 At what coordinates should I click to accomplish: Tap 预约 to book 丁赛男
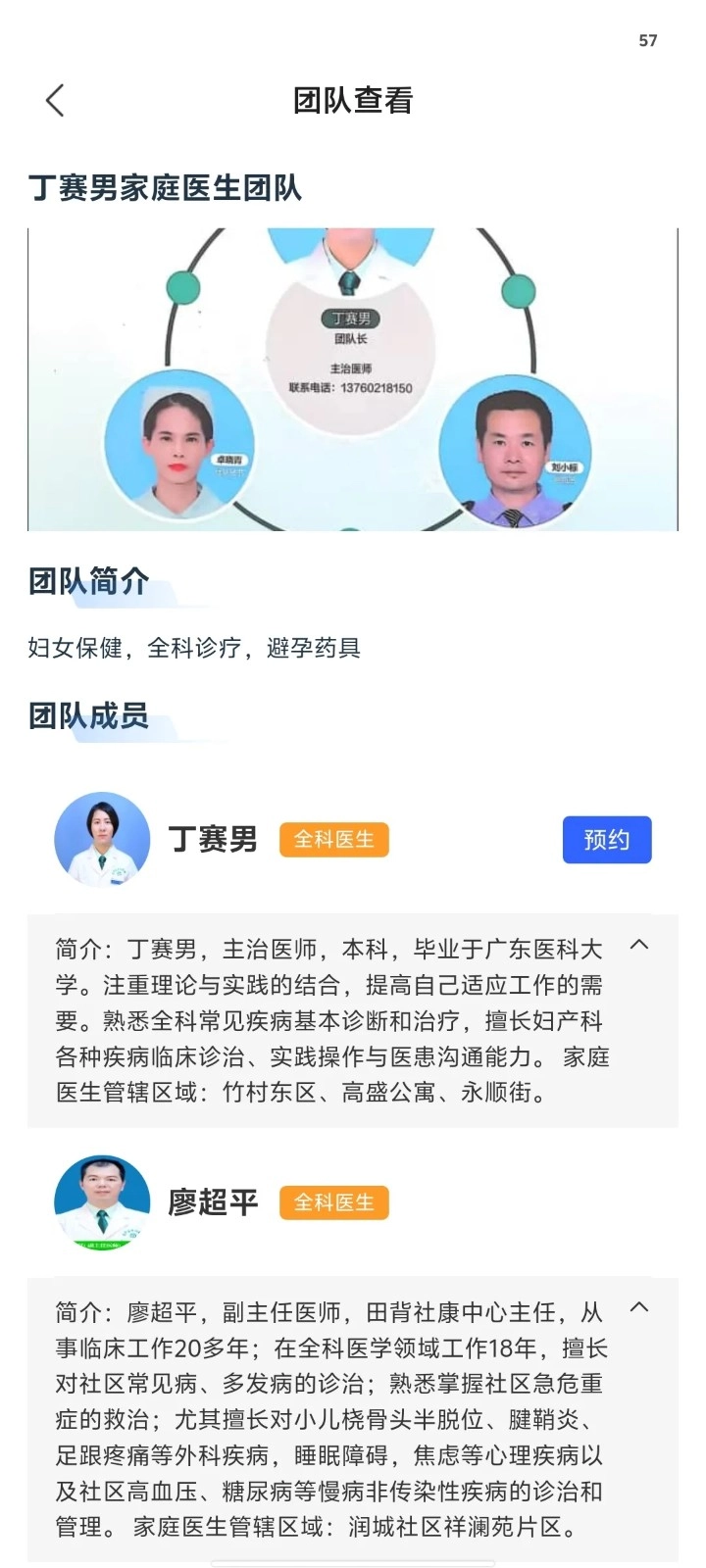coord(606,840)
